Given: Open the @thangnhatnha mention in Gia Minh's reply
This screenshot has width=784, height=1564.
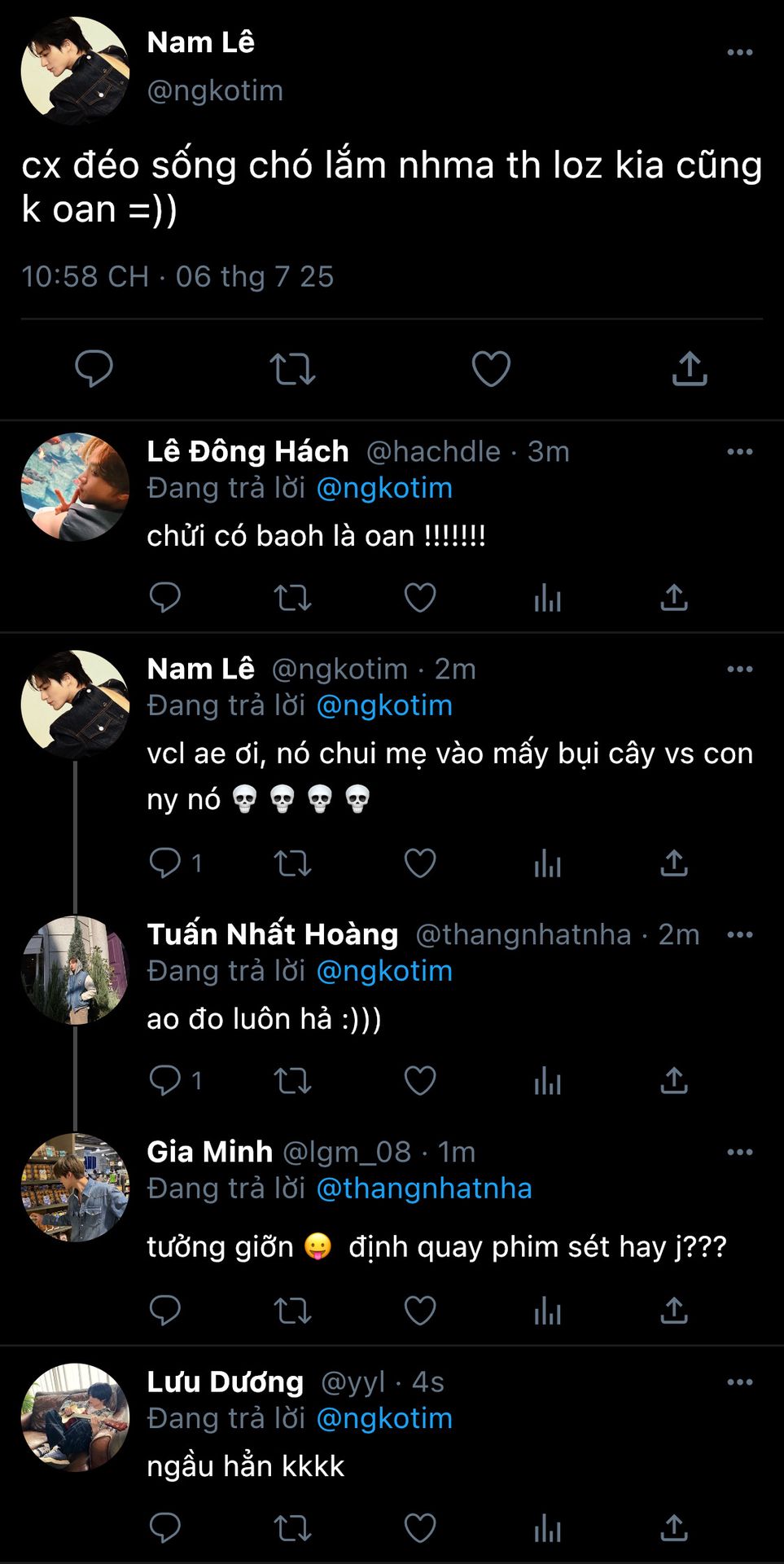Looking at the screenshot, I should (x=423, y=1188).
